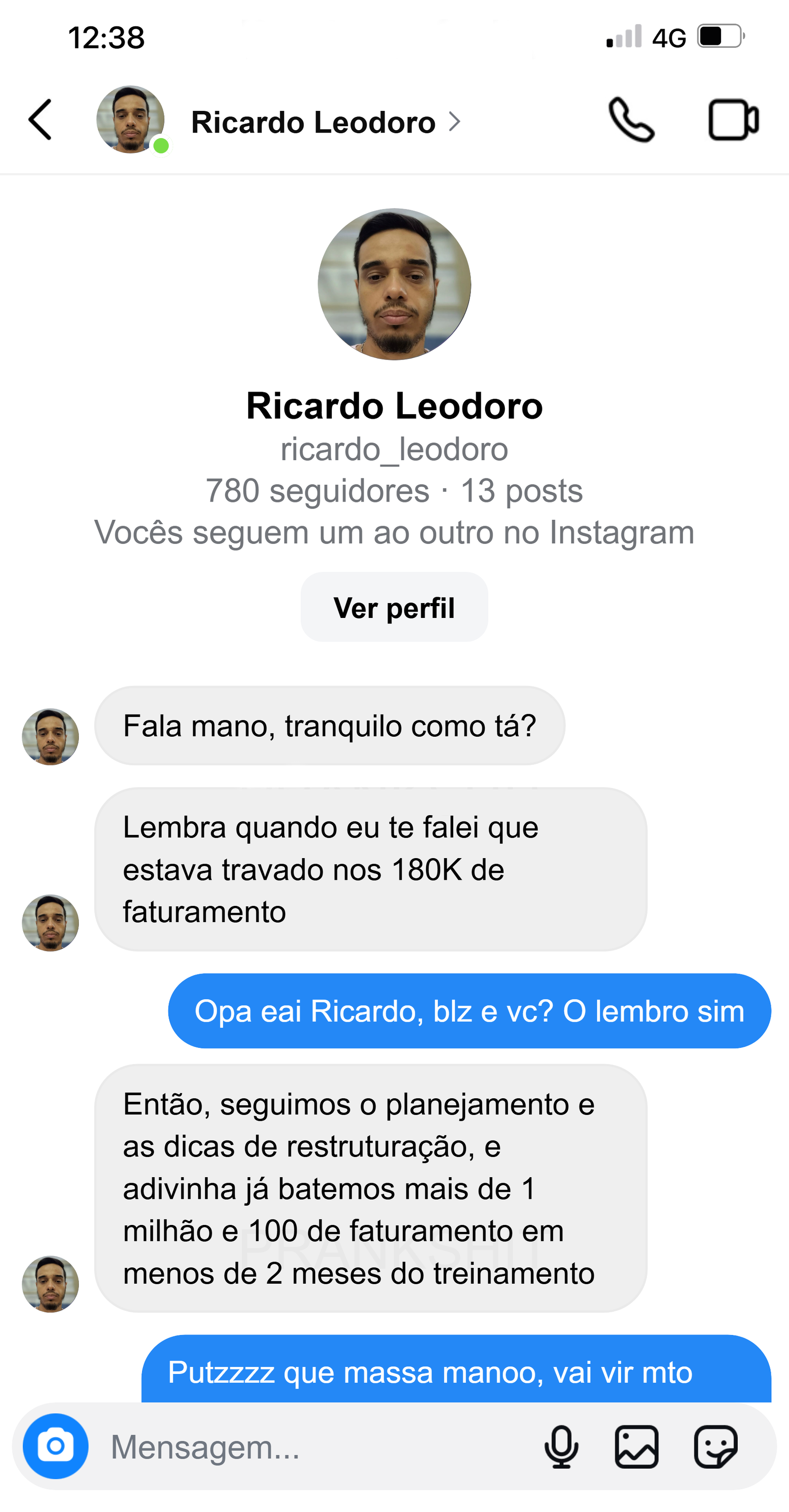
Task: Attach a photo from gallery
Action: [636, 1446]
